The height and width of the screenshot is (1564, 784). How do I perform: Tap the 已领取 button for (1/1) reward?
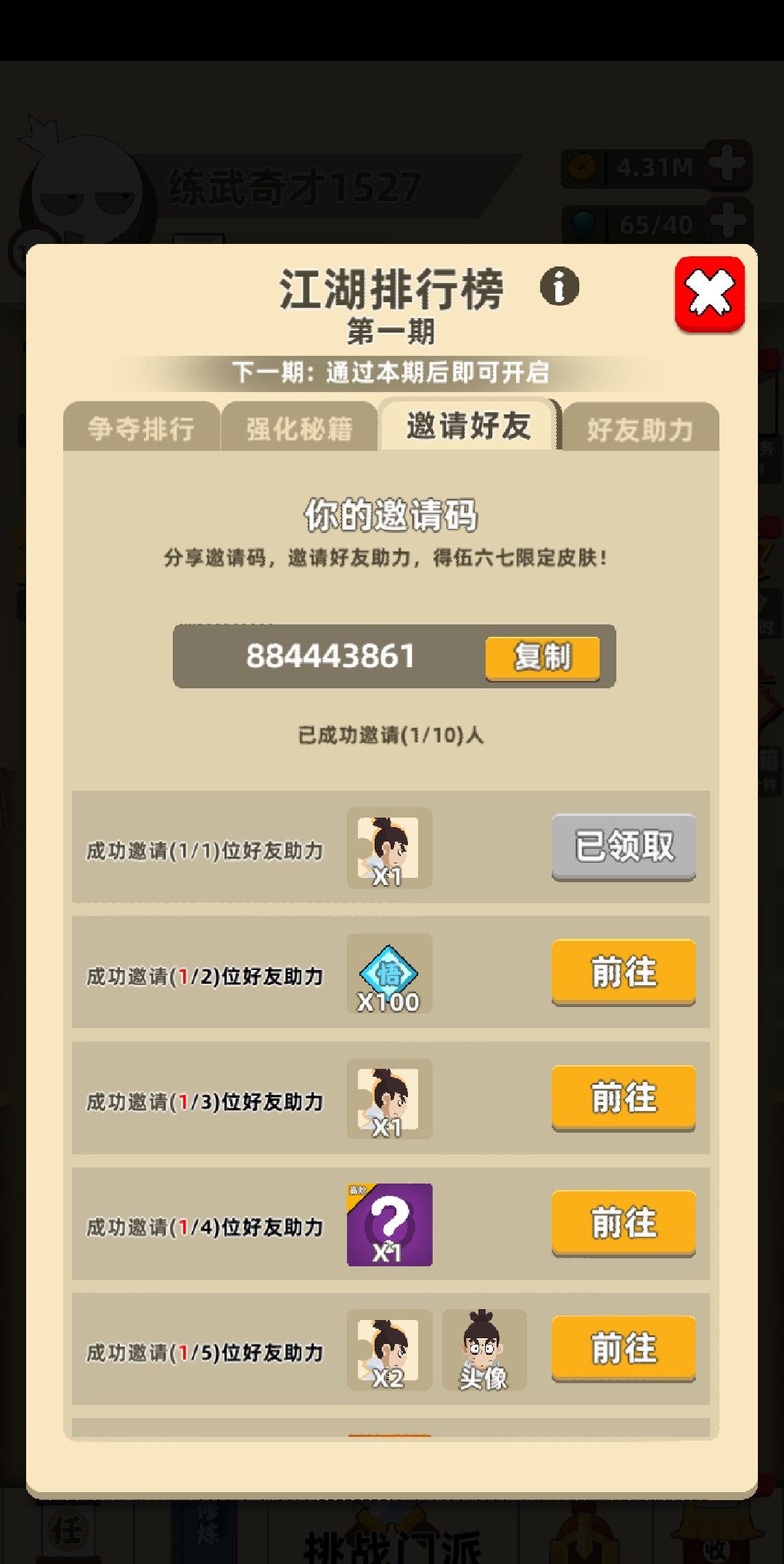(624, 847)
